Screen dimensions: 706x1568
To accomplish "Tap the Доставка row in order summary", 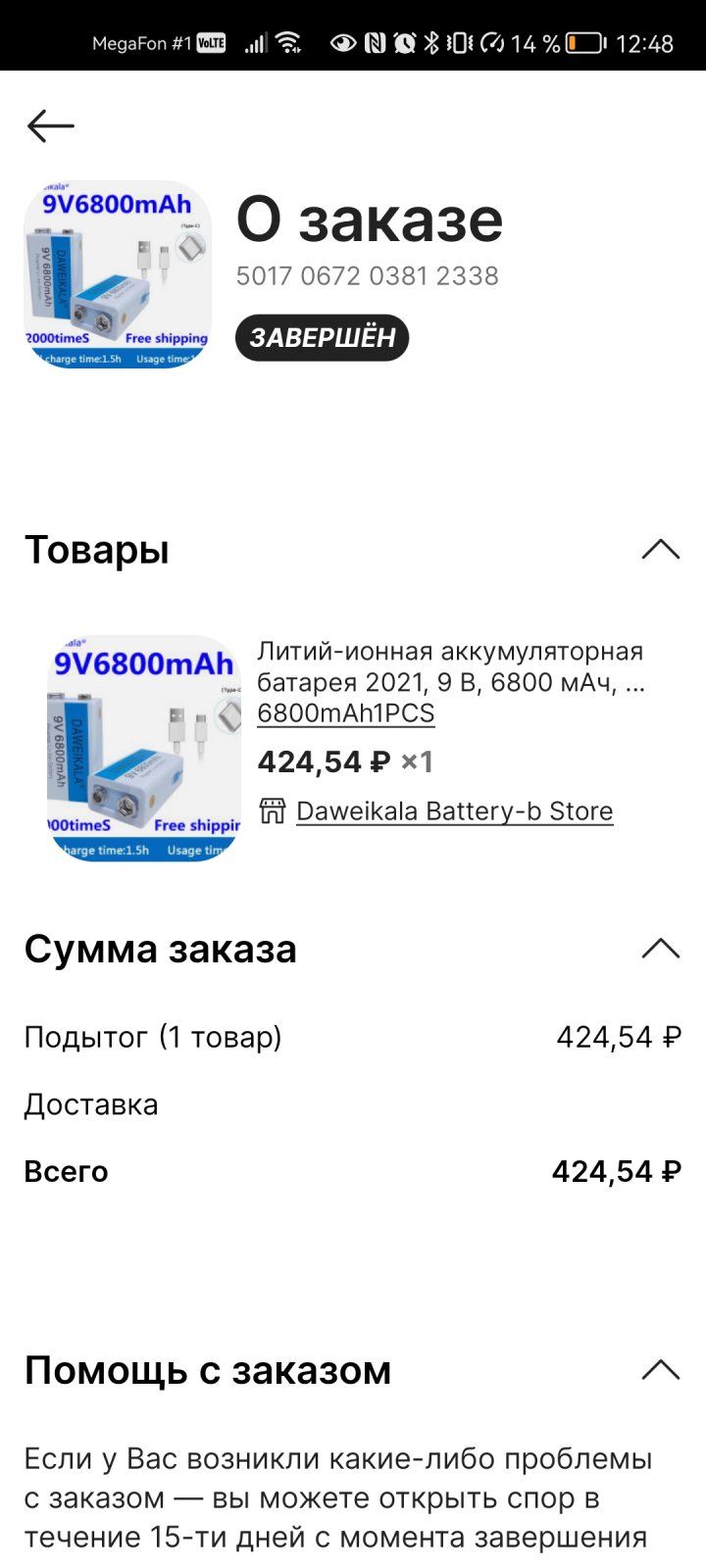I will 92,1103.
